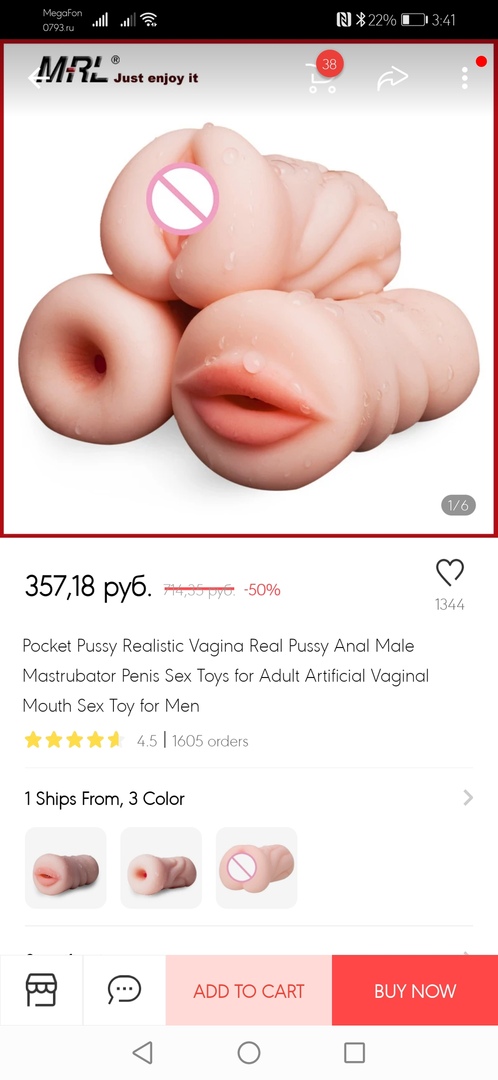Select the third color variant thumbnail

257,868
